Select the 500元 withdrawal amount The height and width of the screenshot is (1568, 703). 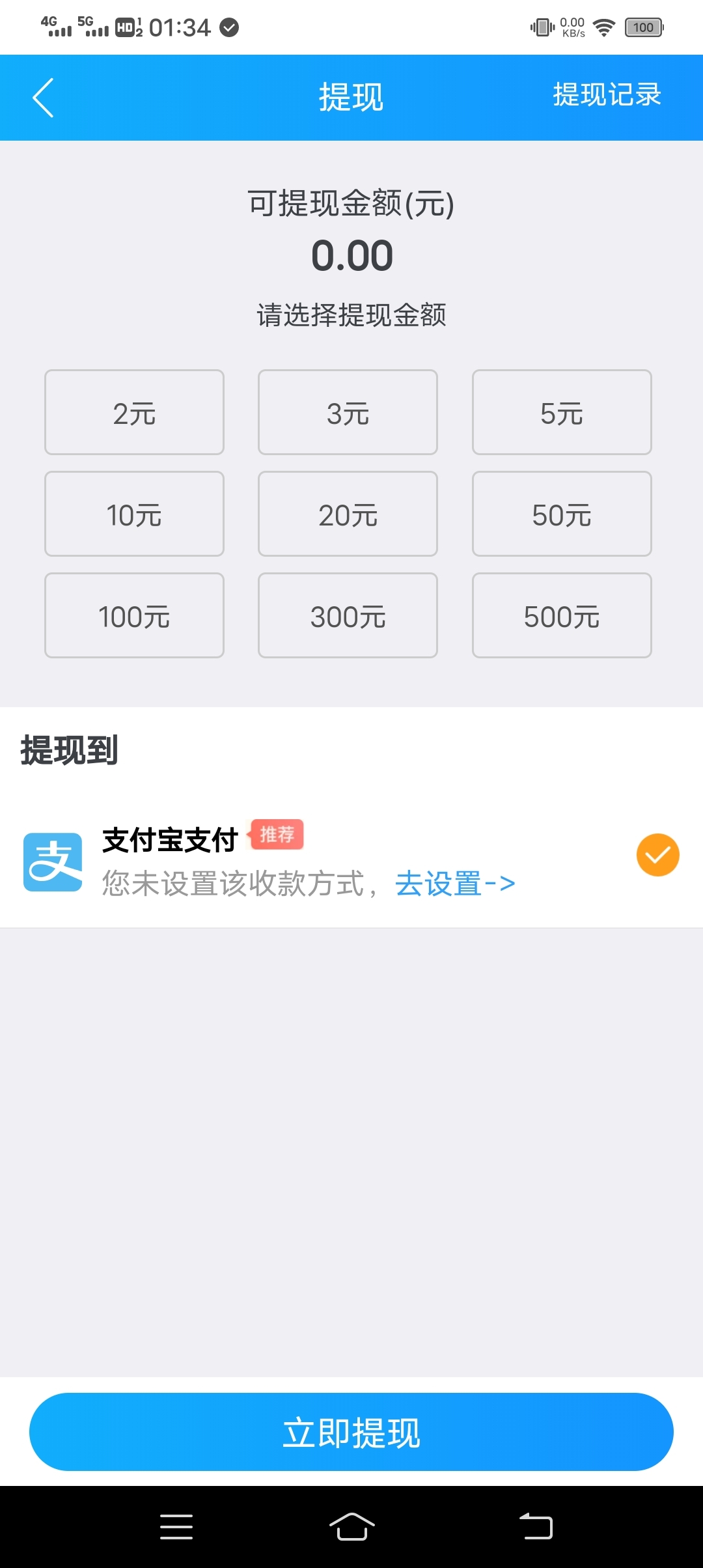[561, 615]
